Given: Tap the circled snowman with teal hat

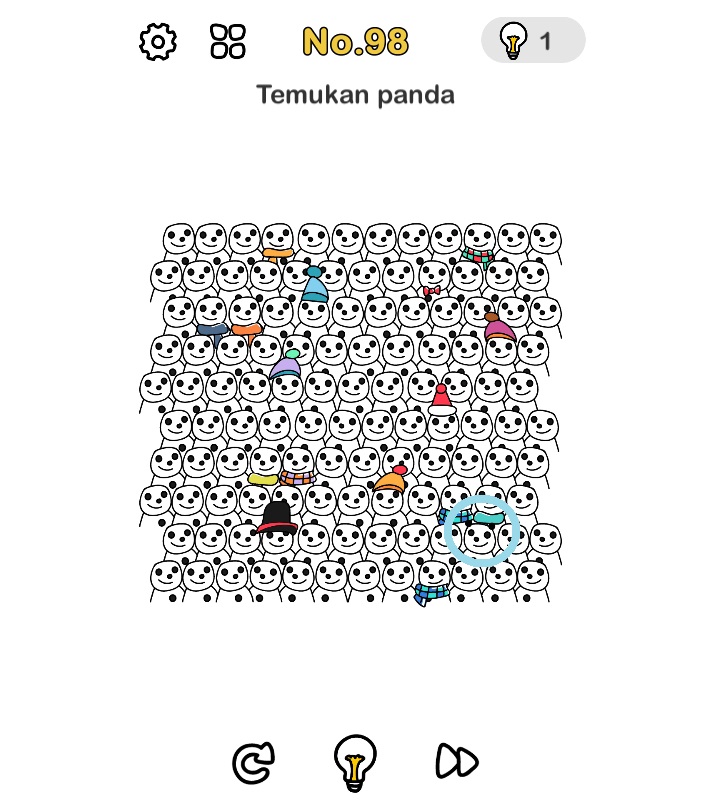Looking at the screenshot, I should click(x=482, y=531).
